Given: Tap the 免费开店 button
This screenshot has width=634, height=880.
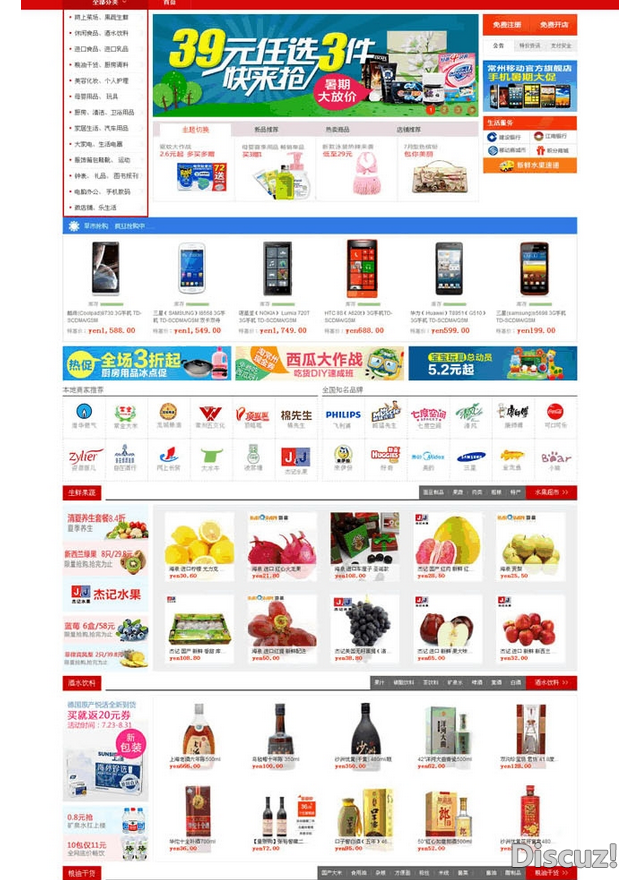Looking at the screenshot, I should [x=553, y=24].
